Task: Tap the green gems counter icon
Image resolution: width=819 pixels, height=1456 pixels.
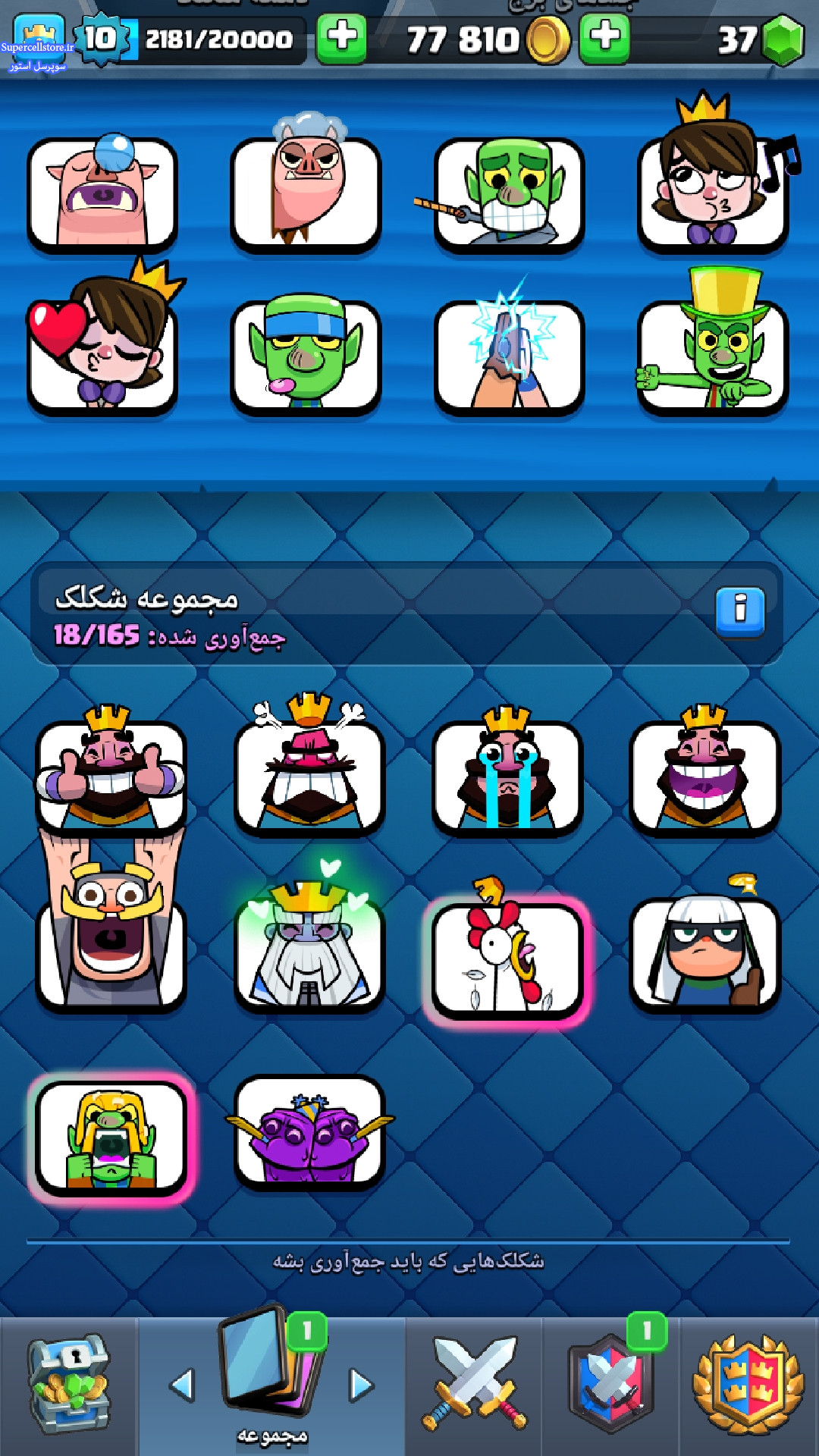Action: [x=783, y=39]
